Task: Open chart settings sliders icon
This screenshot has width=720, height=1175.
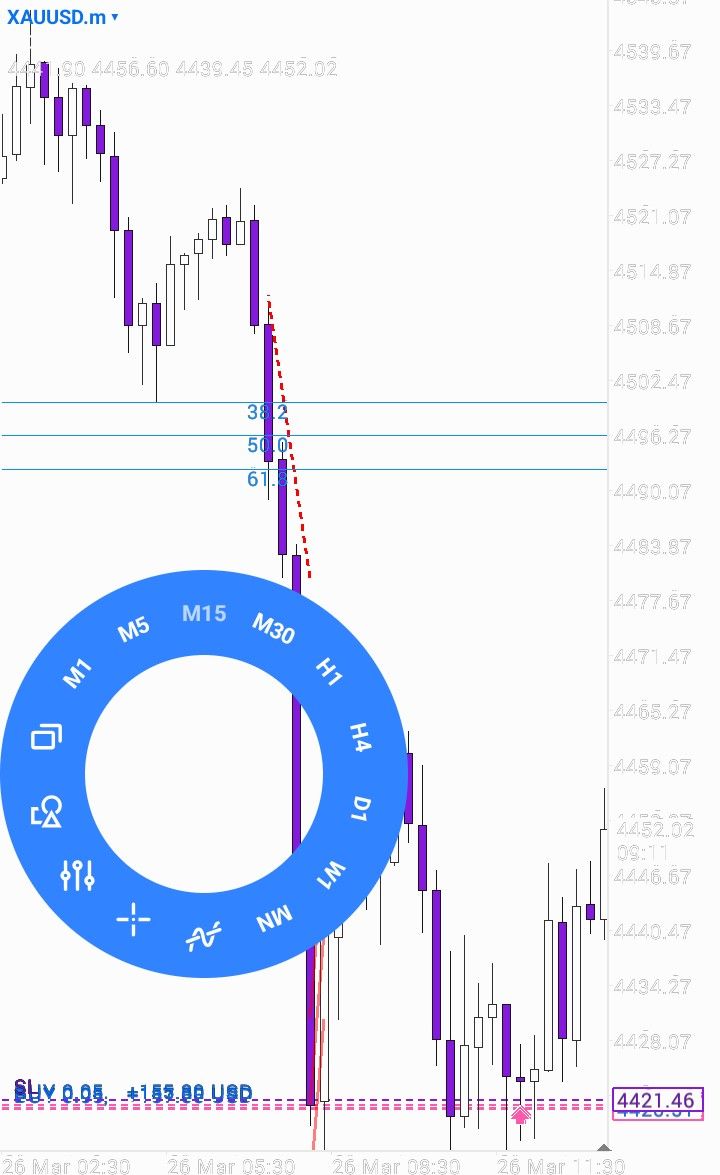Action: pos(77,875)
